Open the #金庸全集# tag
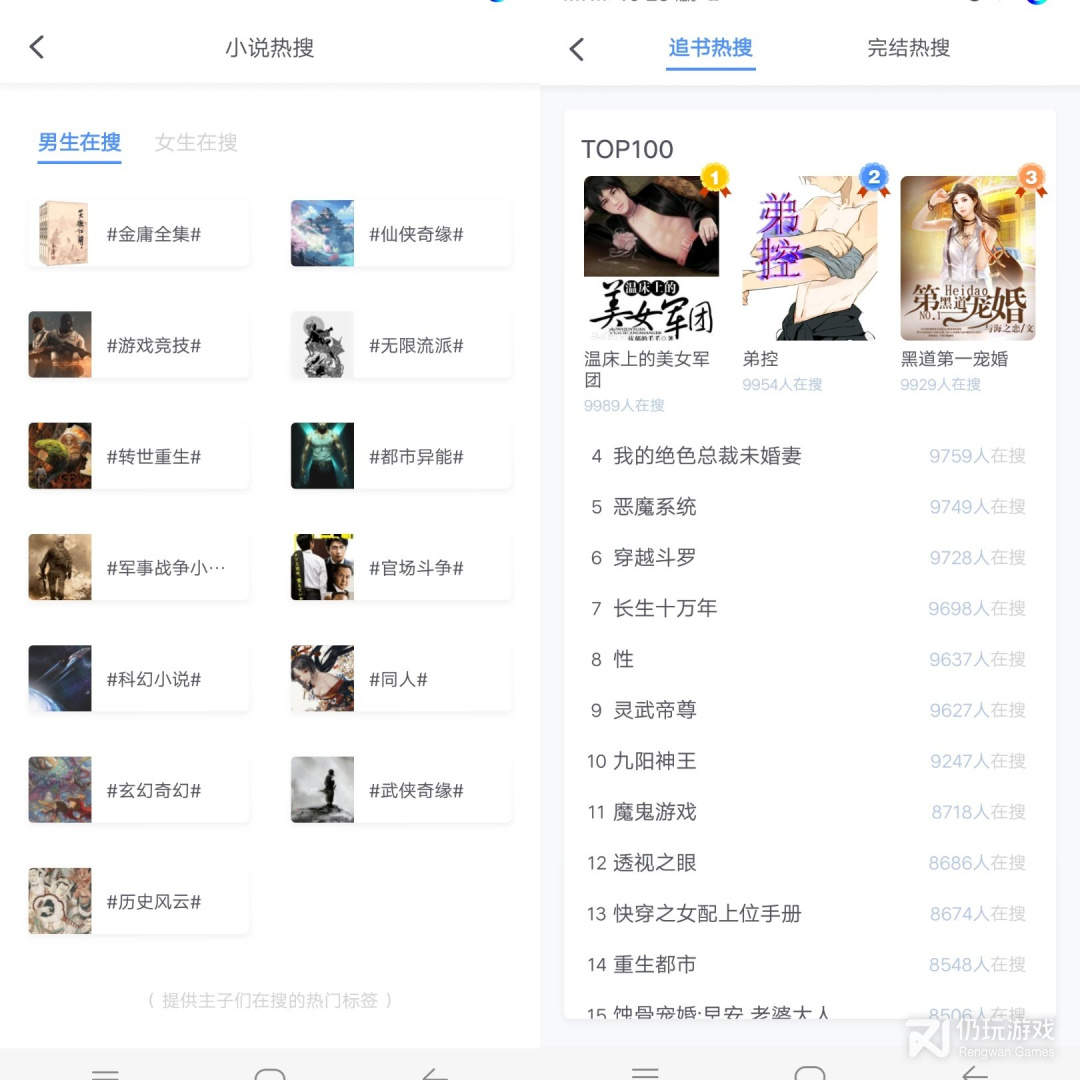1080x1080 pixels. (x=139, y=234)
